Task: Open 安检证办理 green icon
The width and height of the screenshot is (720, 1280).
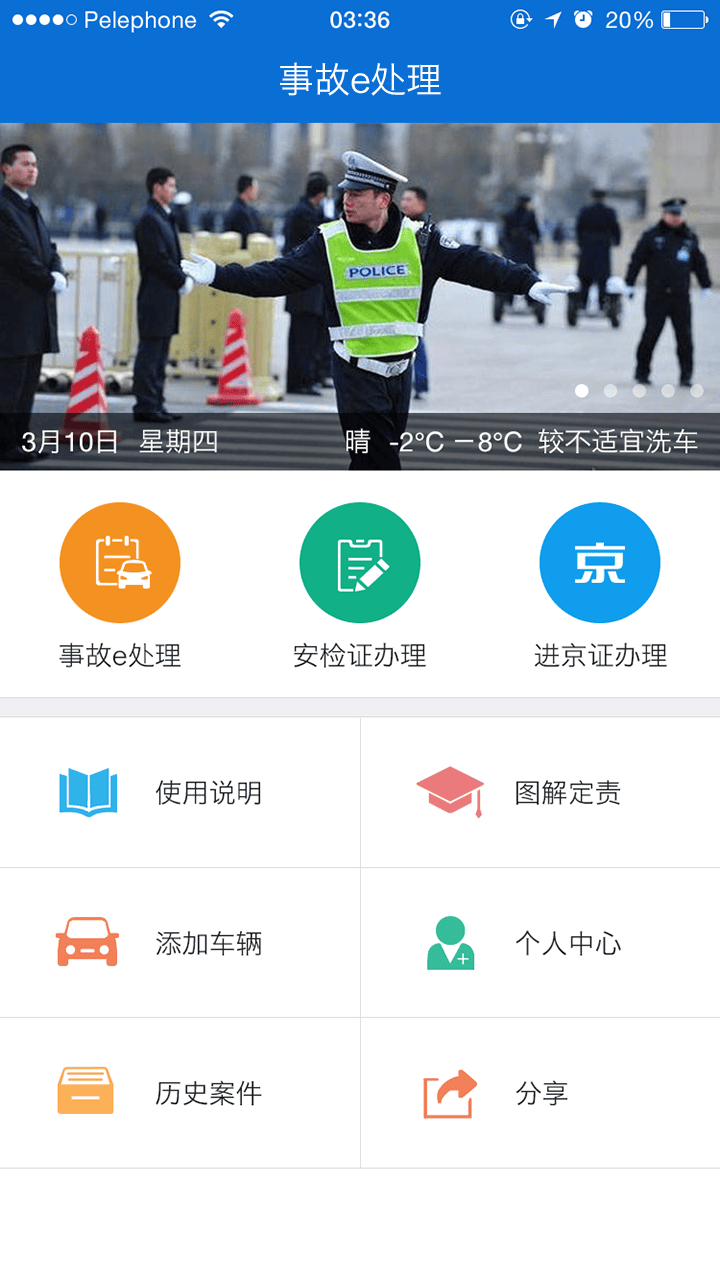Action: (x=360, y=562)
